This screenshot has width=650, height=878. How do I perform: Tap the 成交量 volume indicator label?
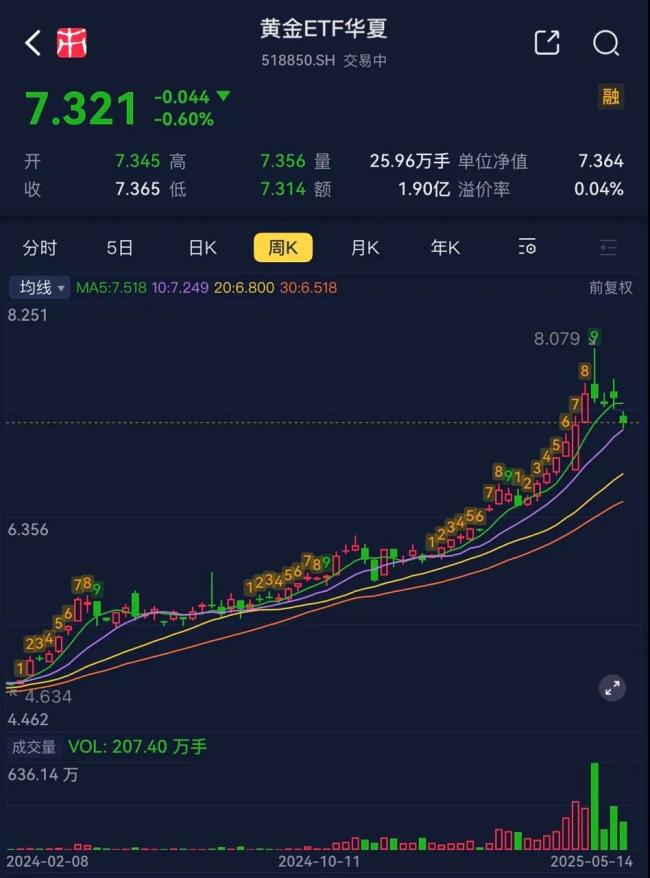tap(33, 747)
